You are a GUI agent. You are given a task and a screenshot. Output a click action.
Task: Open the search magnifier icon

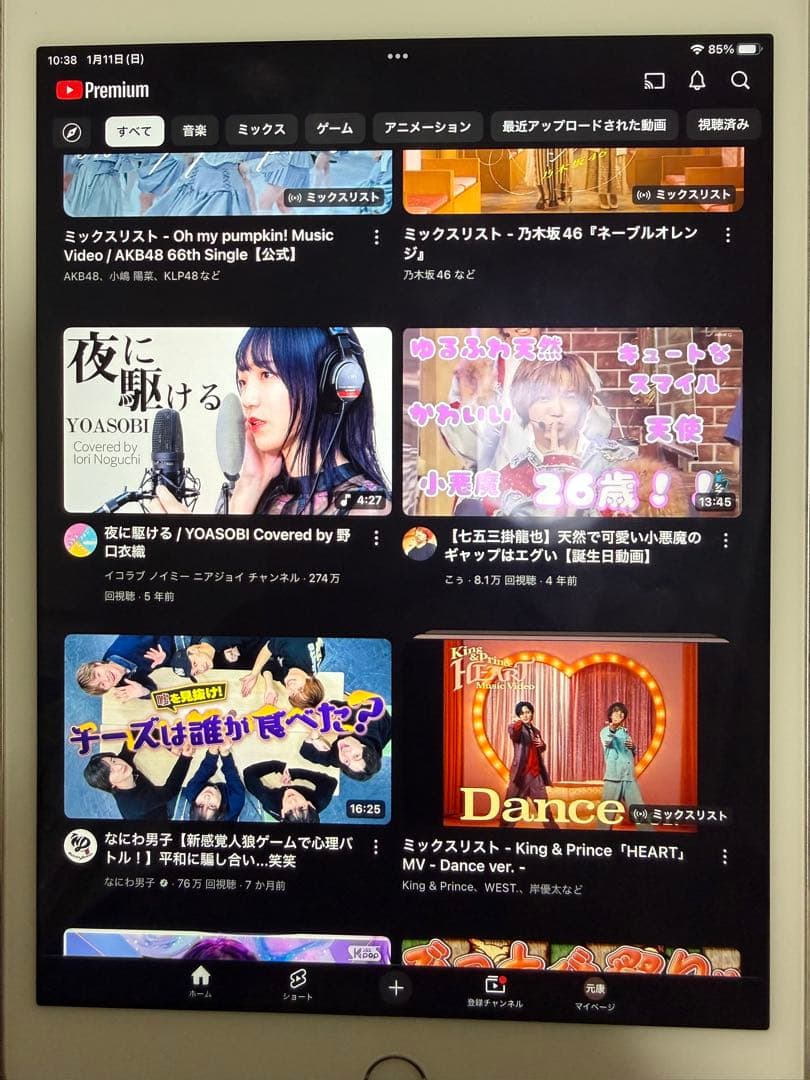click(x=740, y=81)
